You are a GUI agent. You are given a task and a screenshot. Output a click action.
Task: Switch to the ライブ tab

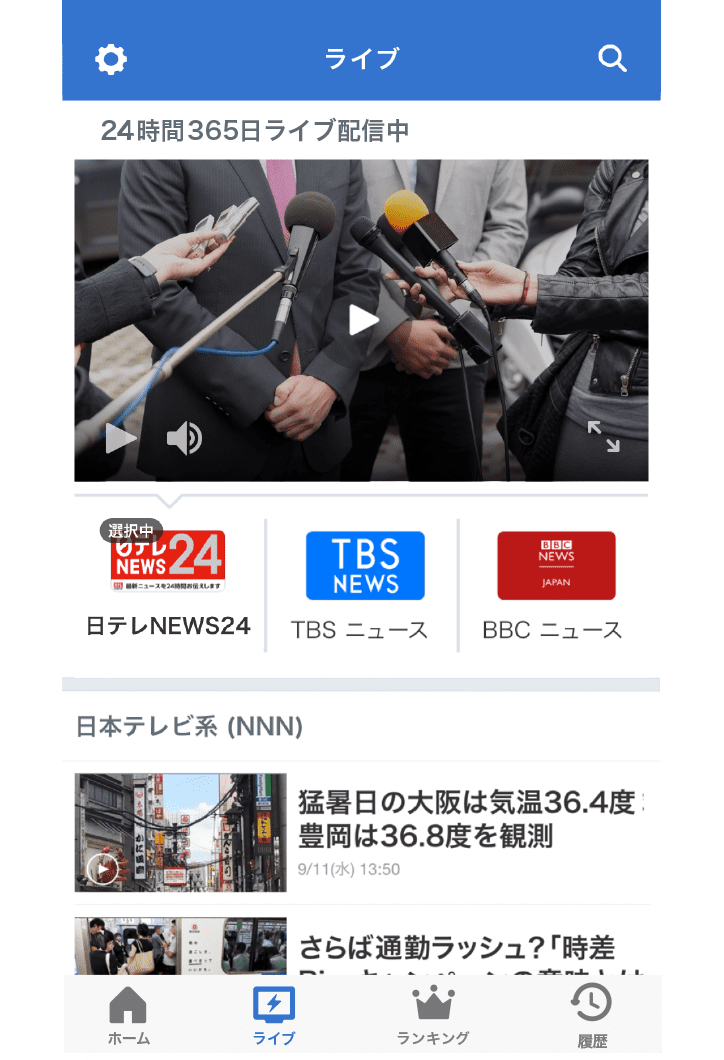pyautogui.click(x=274, y=1015)
